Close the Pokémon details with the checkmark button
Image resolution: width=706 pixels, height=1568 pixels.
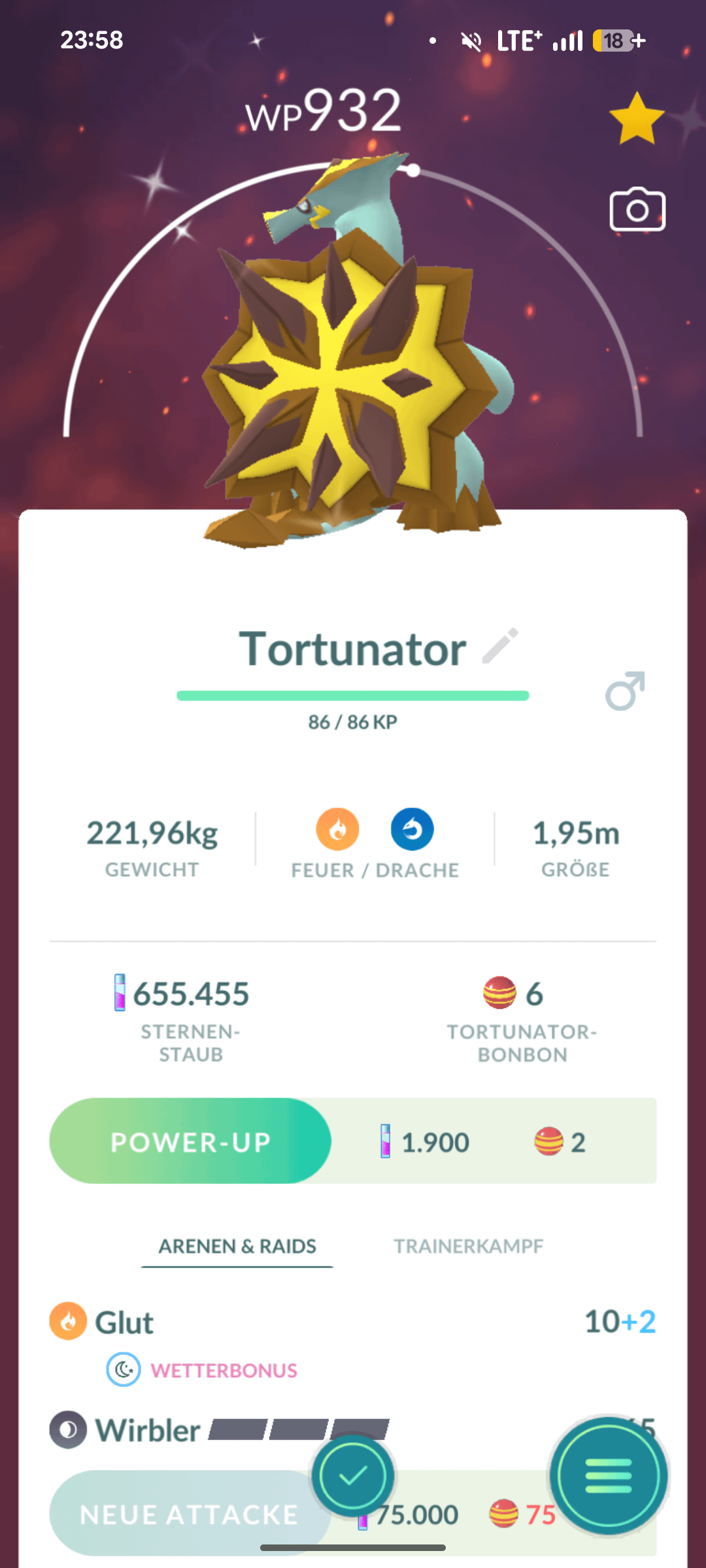click(x=353, y=1476)
